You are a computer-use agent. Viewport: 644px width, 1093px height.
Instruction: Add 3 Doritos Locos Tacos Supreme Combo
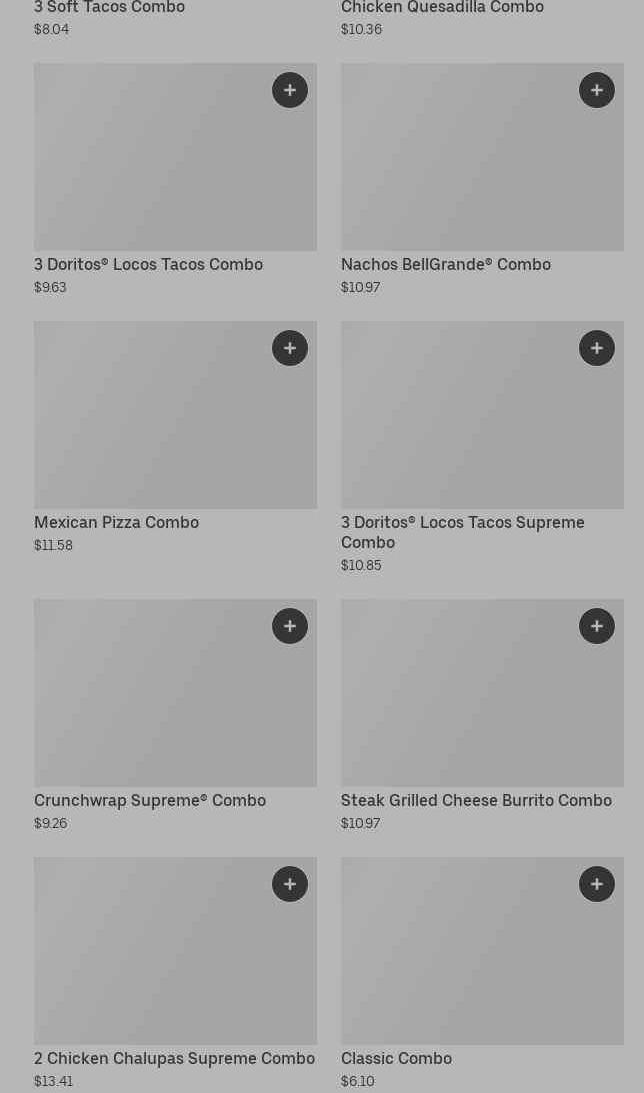(x=597, y=348)
